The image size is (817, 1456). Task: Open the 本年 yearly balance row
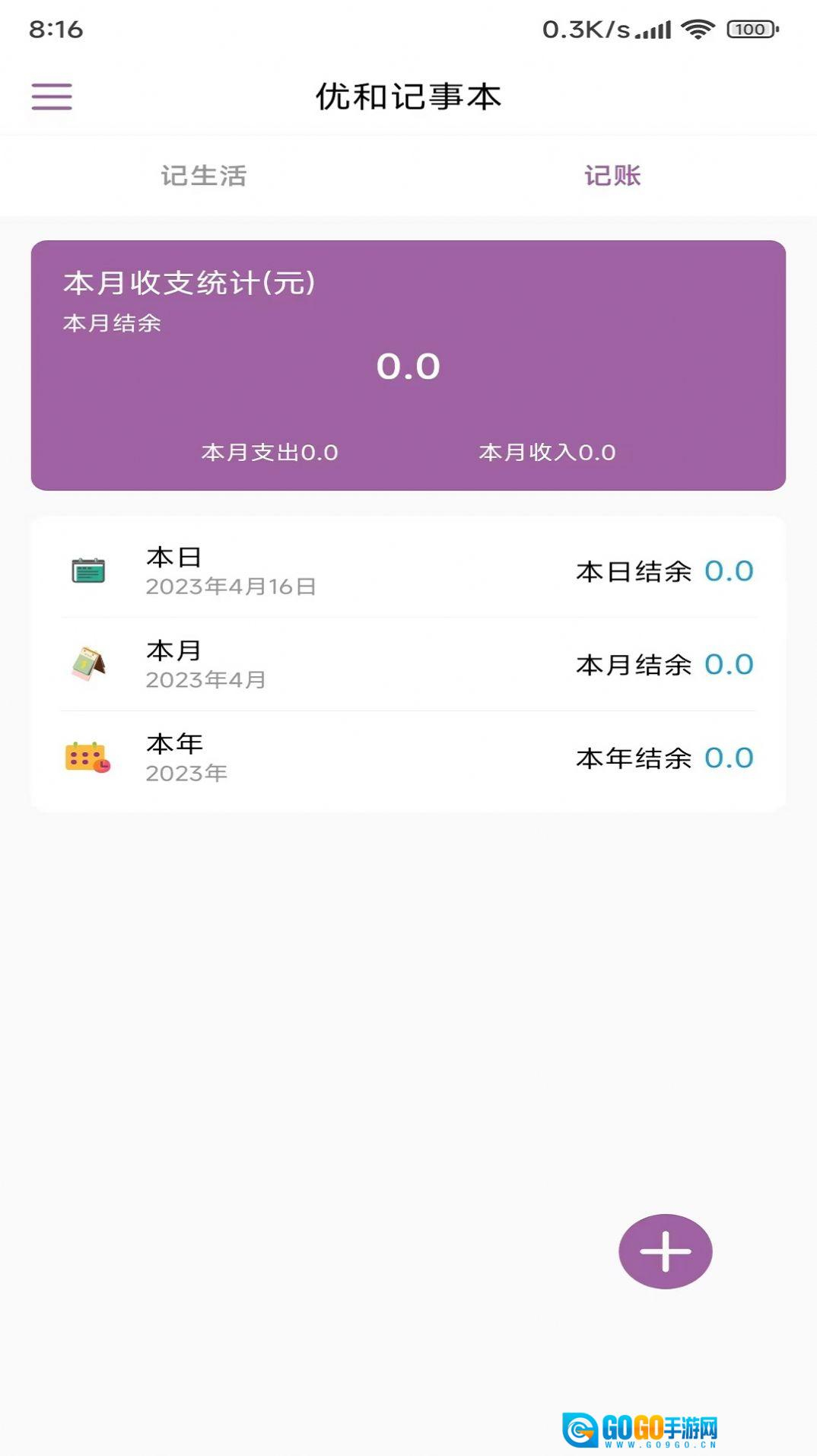(x=408, y=758)
